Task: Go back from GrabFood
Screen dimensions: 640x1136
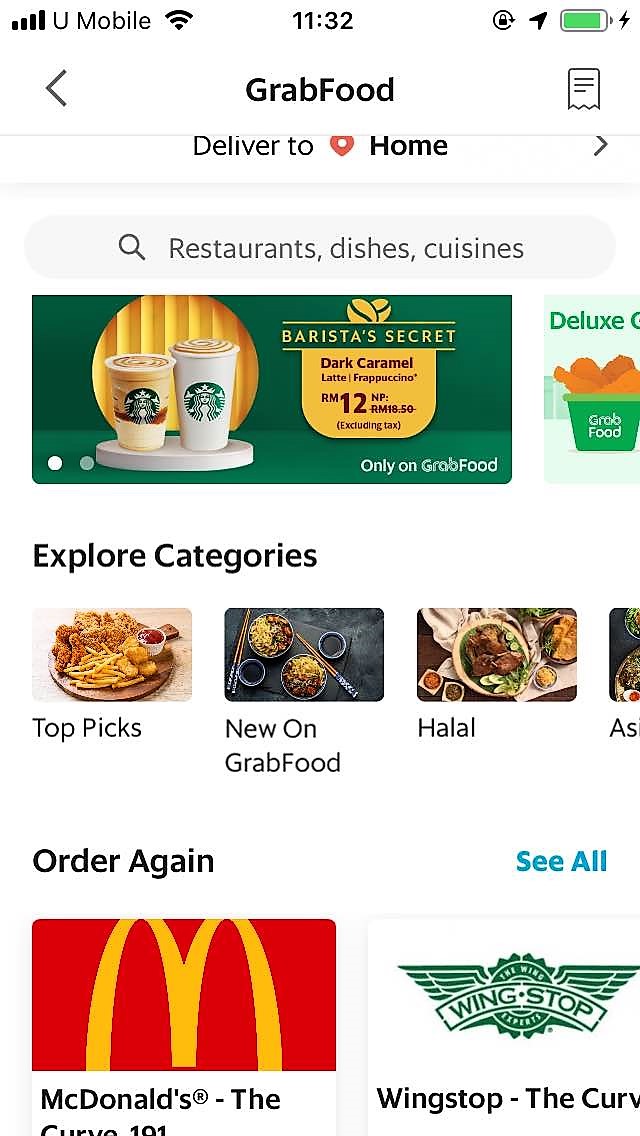Action: tap(56, 89)
